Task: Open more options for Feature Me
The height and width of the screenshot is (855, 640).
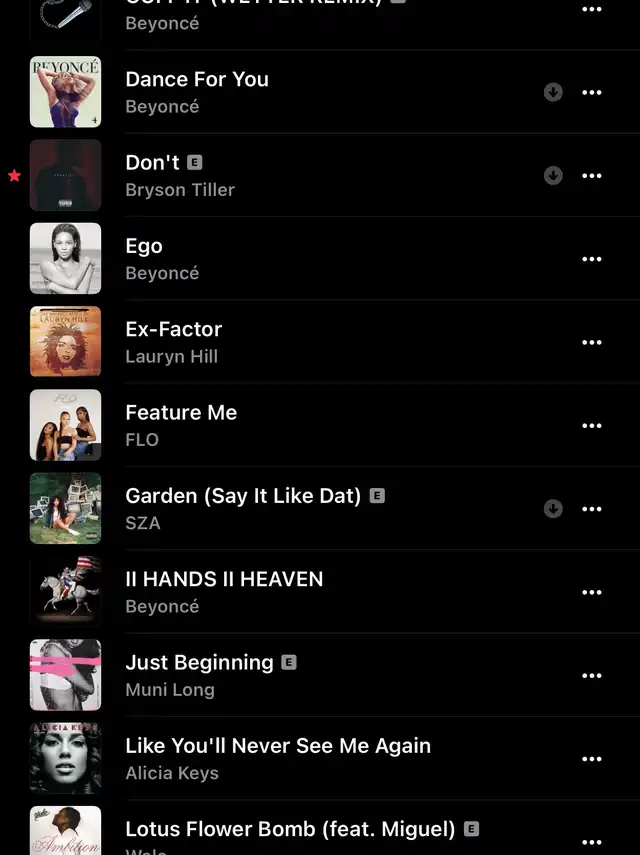Action: 592,425
